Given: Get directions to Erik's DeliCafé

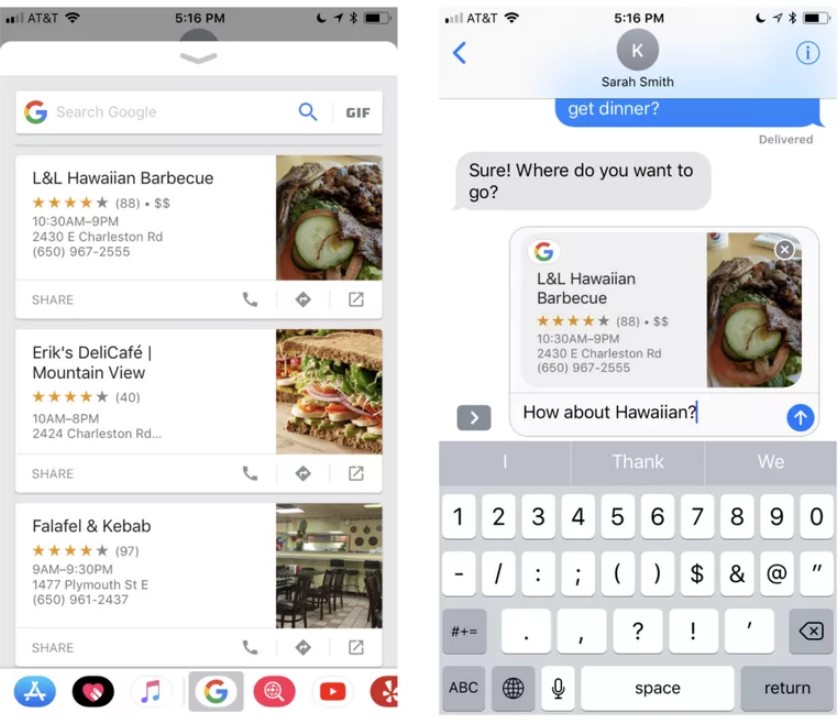Looking at the screenshot, I should pos(303,473).
